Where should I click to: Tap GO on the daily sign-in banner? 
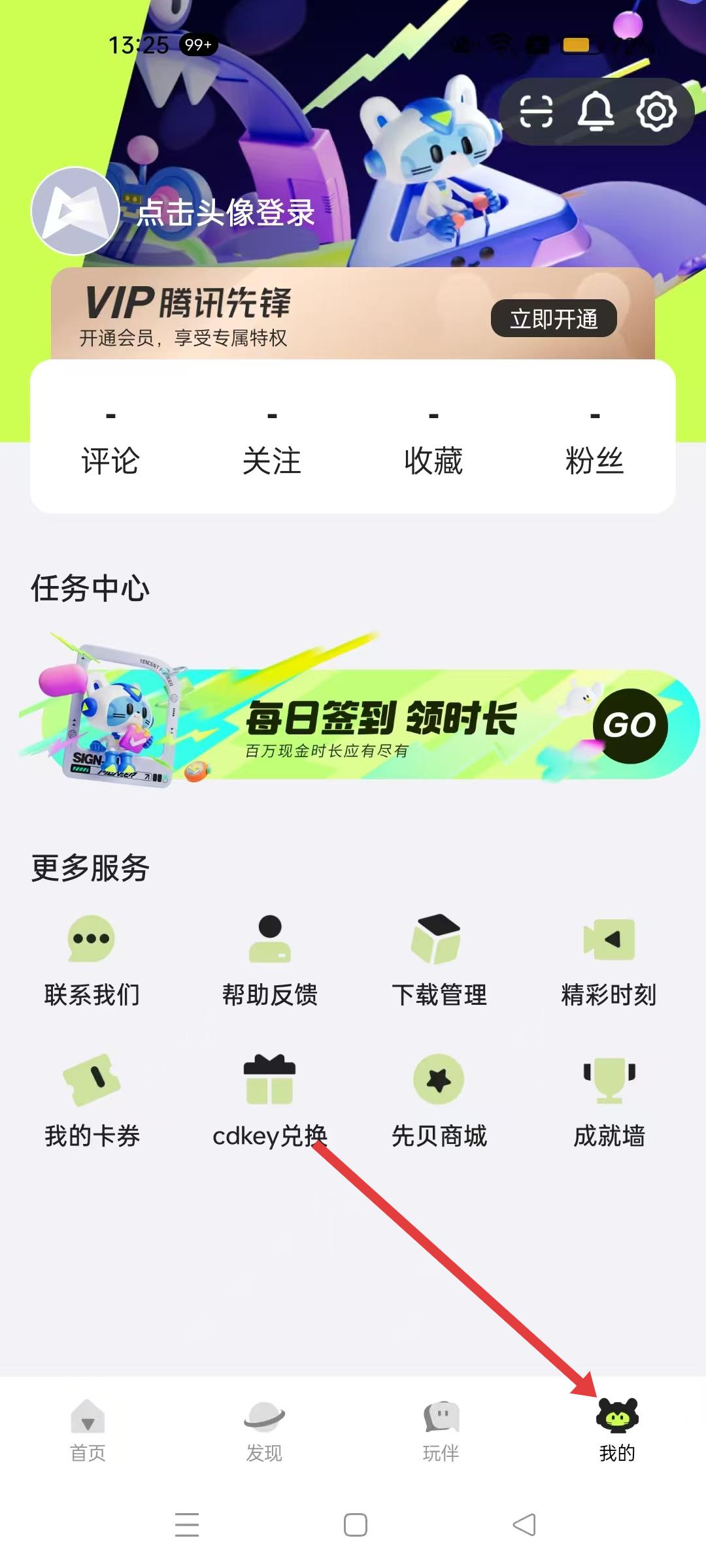pos(630,725)
